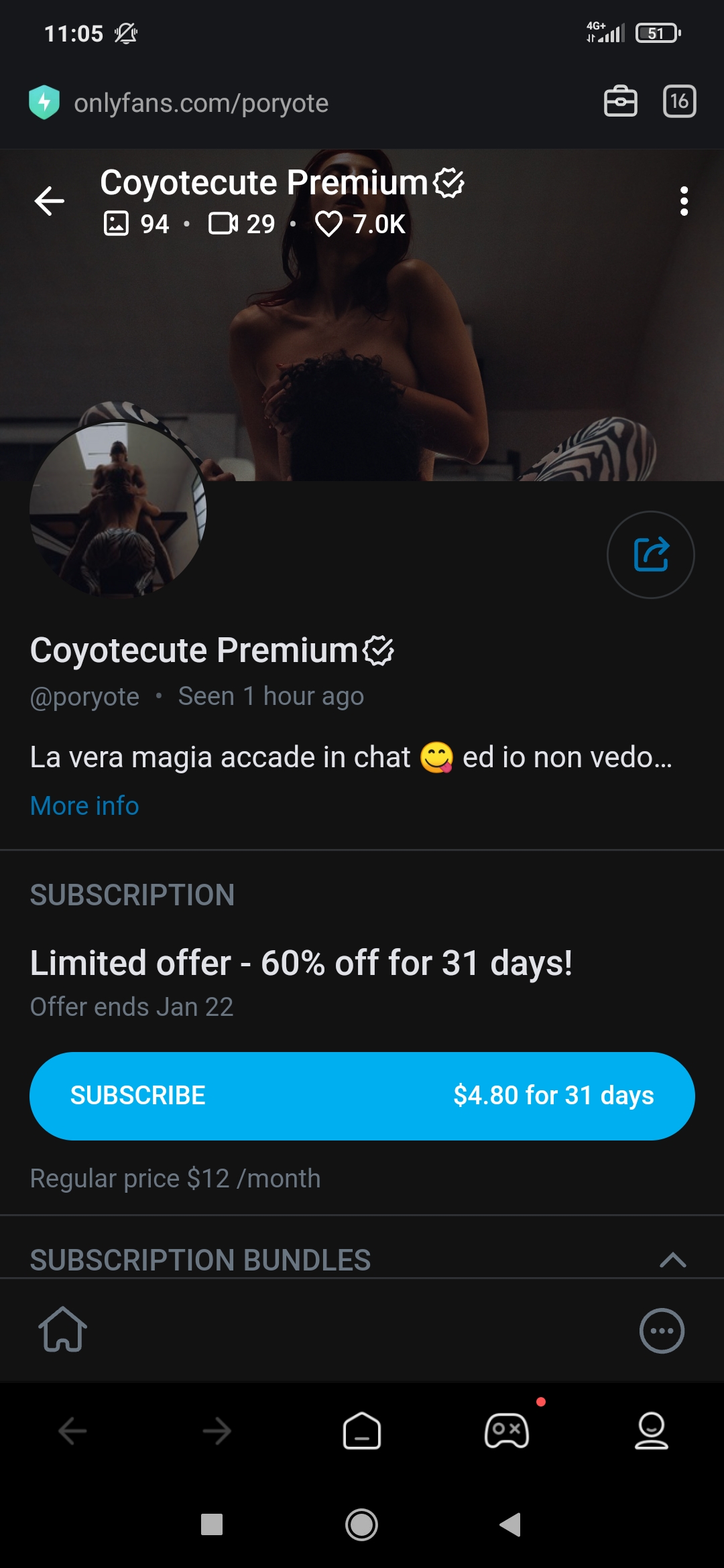Open the browser overflow menu at bottom right

click(x=662, y=1330)
